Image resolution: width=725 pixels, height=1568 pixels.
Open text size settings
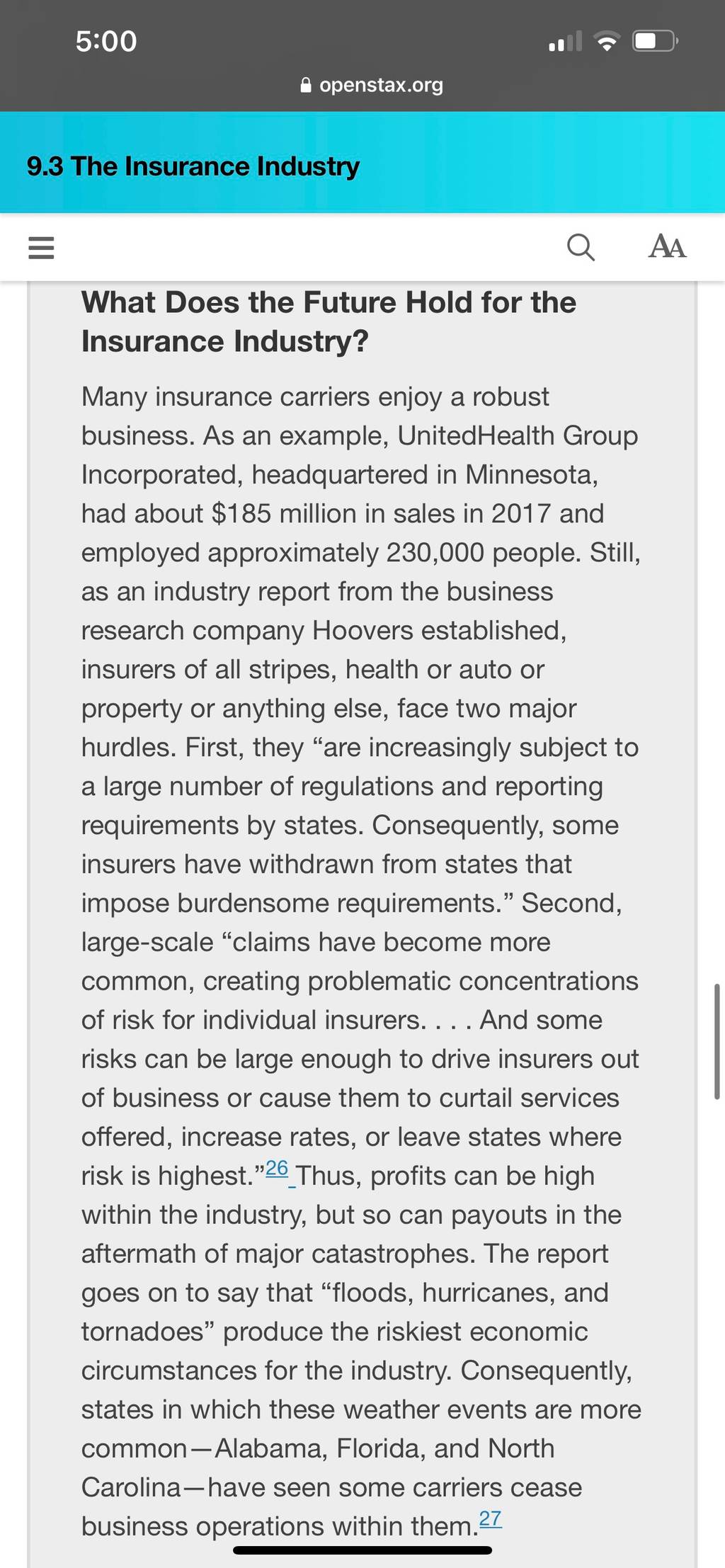click(667, 246)
